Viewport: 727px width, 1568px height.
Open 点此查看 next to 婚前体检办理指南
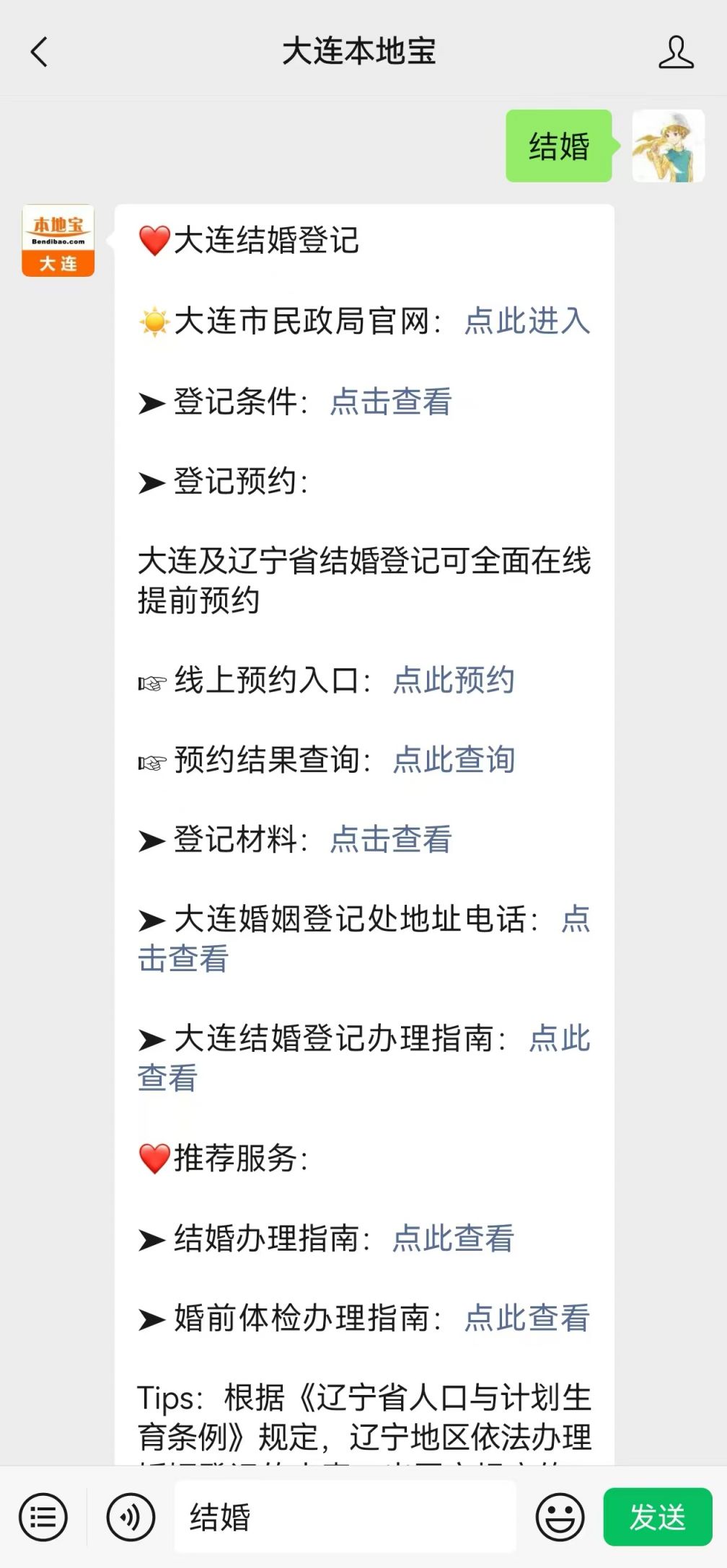coord(527,1318)
